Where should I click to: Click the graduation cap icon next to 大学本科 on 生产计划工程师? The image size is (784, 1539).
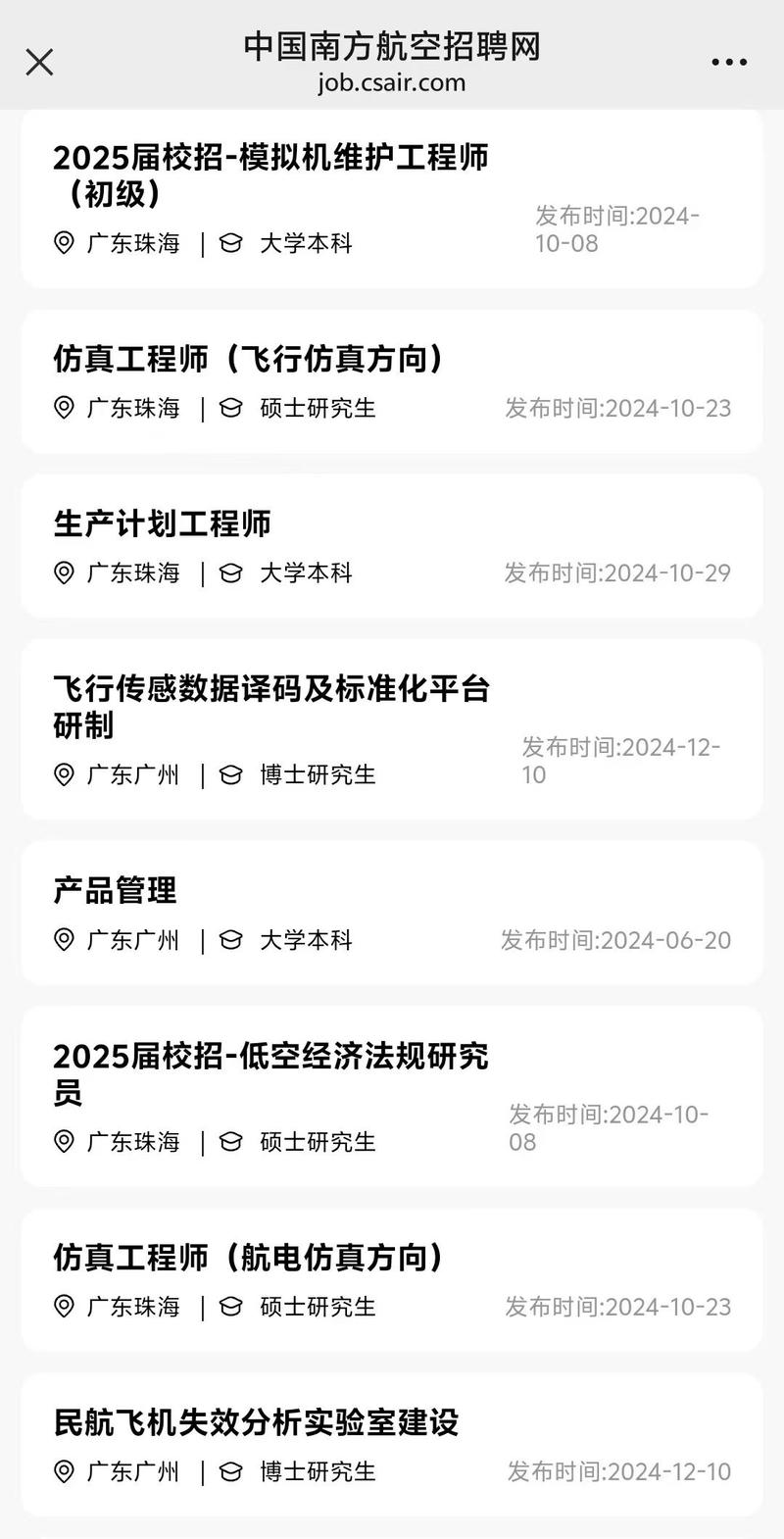tap(229, 573)
